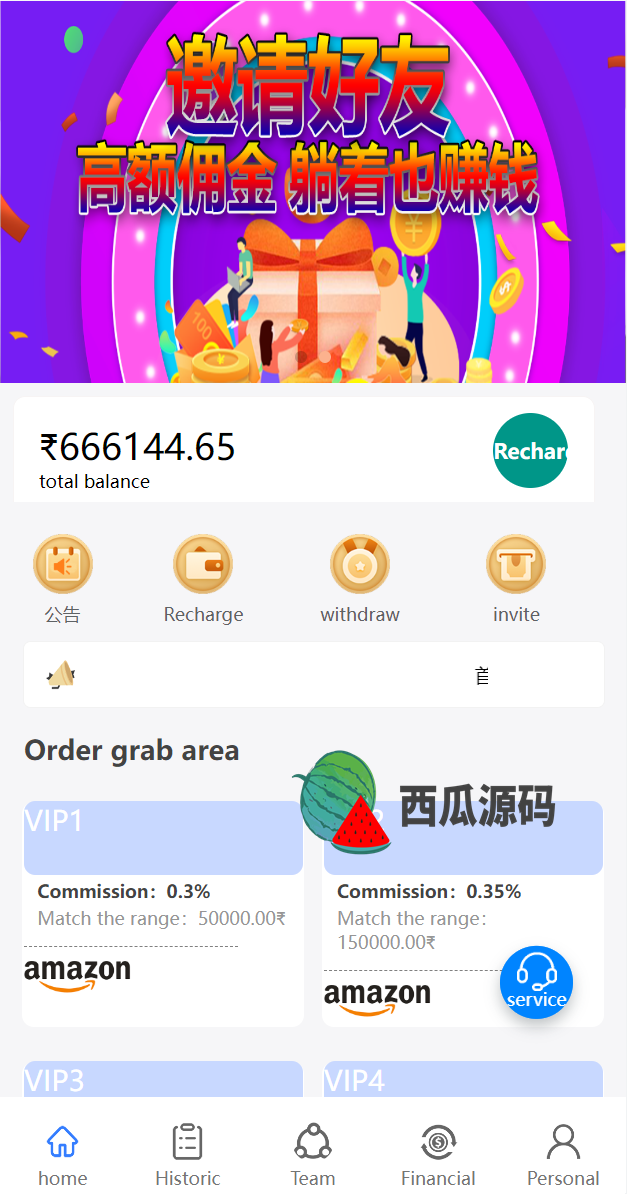Open the invite friends promotional banner
The height and width of the screenshot is (1194, 627).
pyautogui.click(x=313, y=190)
